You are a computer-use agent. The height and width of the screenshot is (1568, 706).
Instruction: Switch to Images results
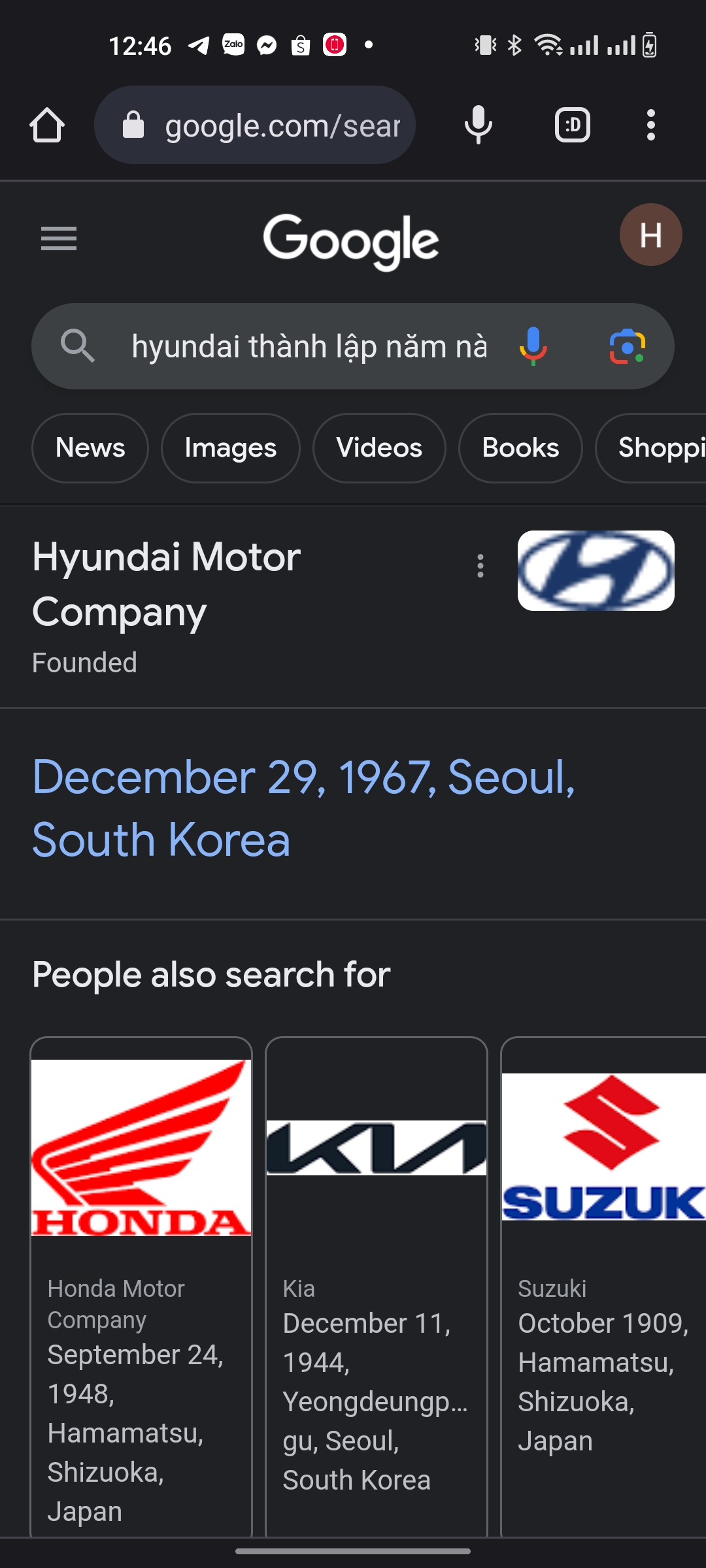click(230, 448)
